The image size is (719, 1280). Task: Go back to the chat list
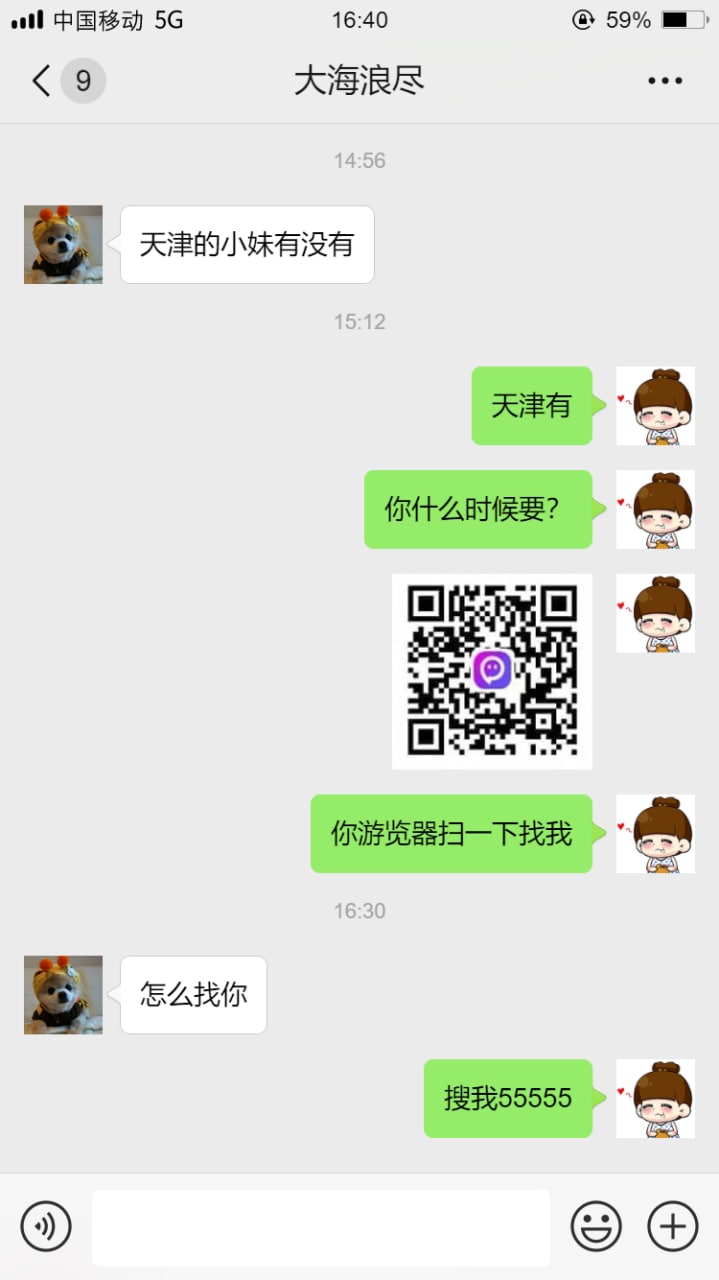[x=42, y=81]
